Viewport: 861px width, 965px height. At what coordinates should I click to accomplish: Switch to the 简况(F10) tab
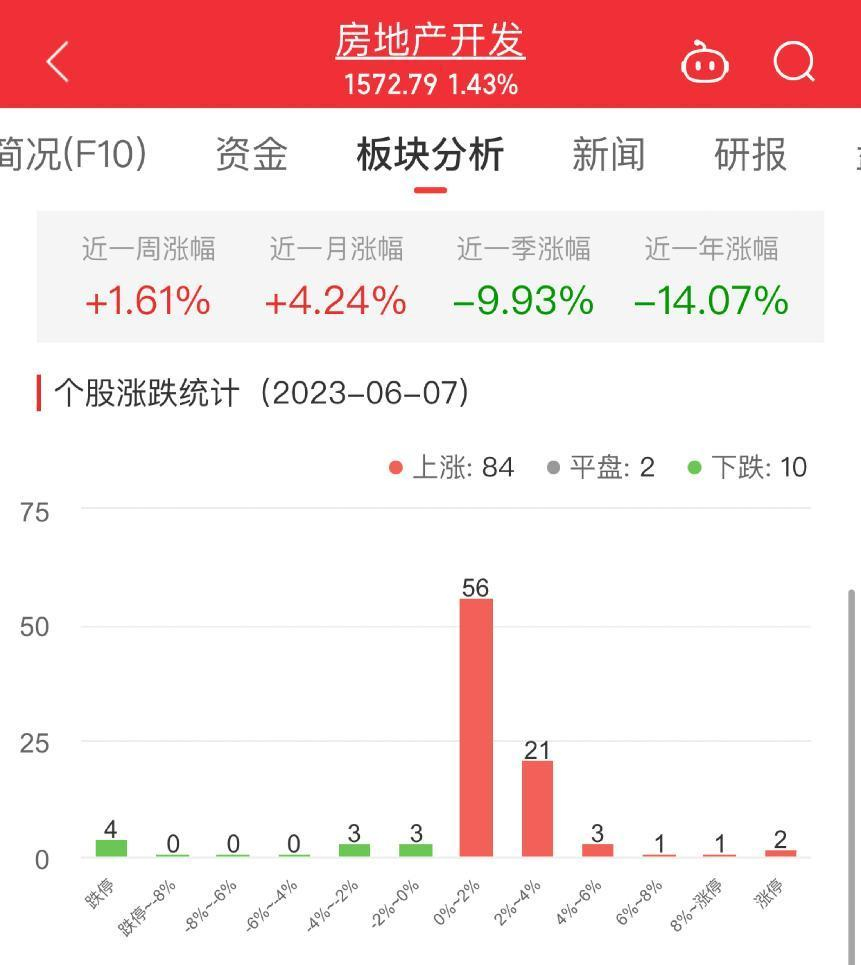pos(73,154)
